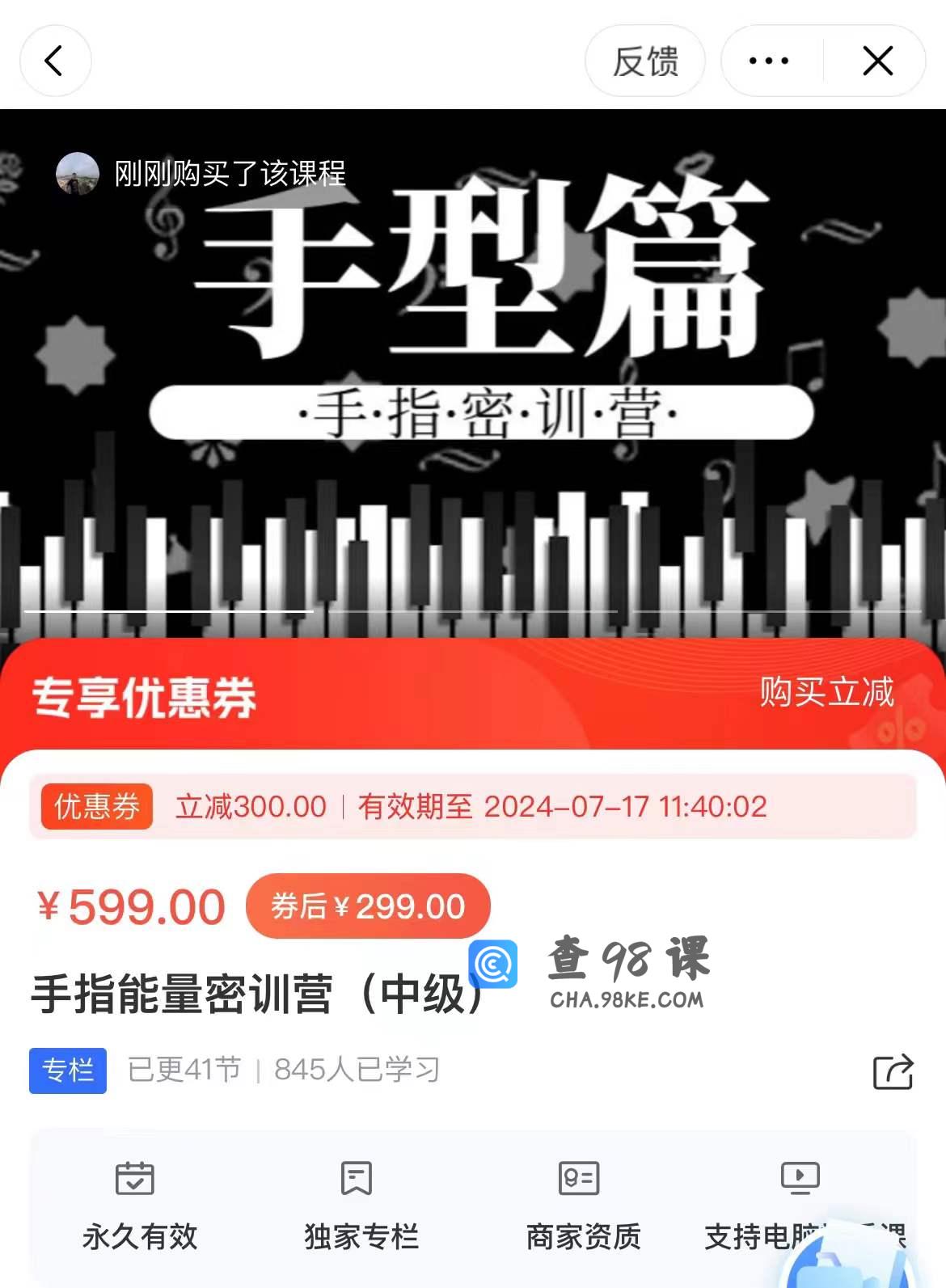Close the mini program with X
Screen dimensions: 946x1288
coord(877,61)
